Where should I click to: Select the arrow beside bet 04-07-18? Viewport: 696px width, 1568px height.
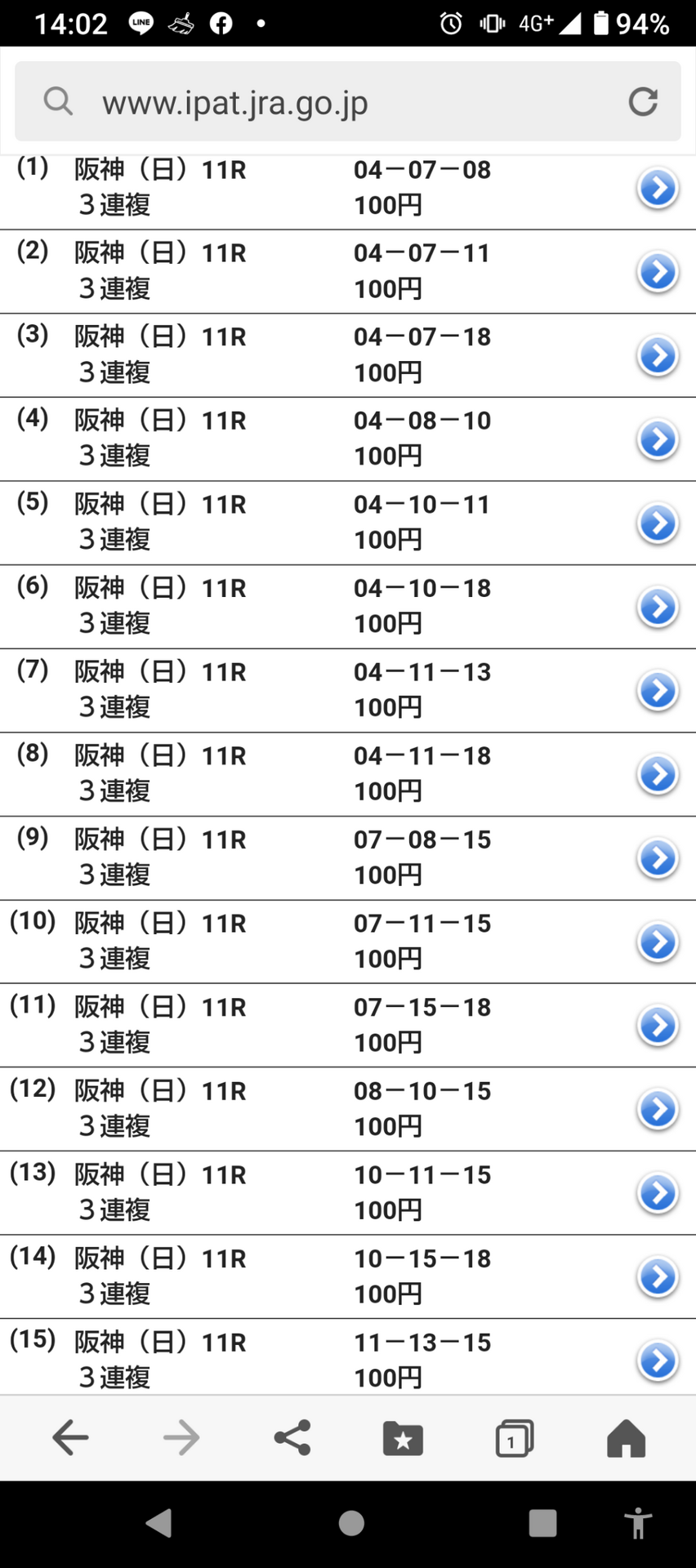point(658,356)
